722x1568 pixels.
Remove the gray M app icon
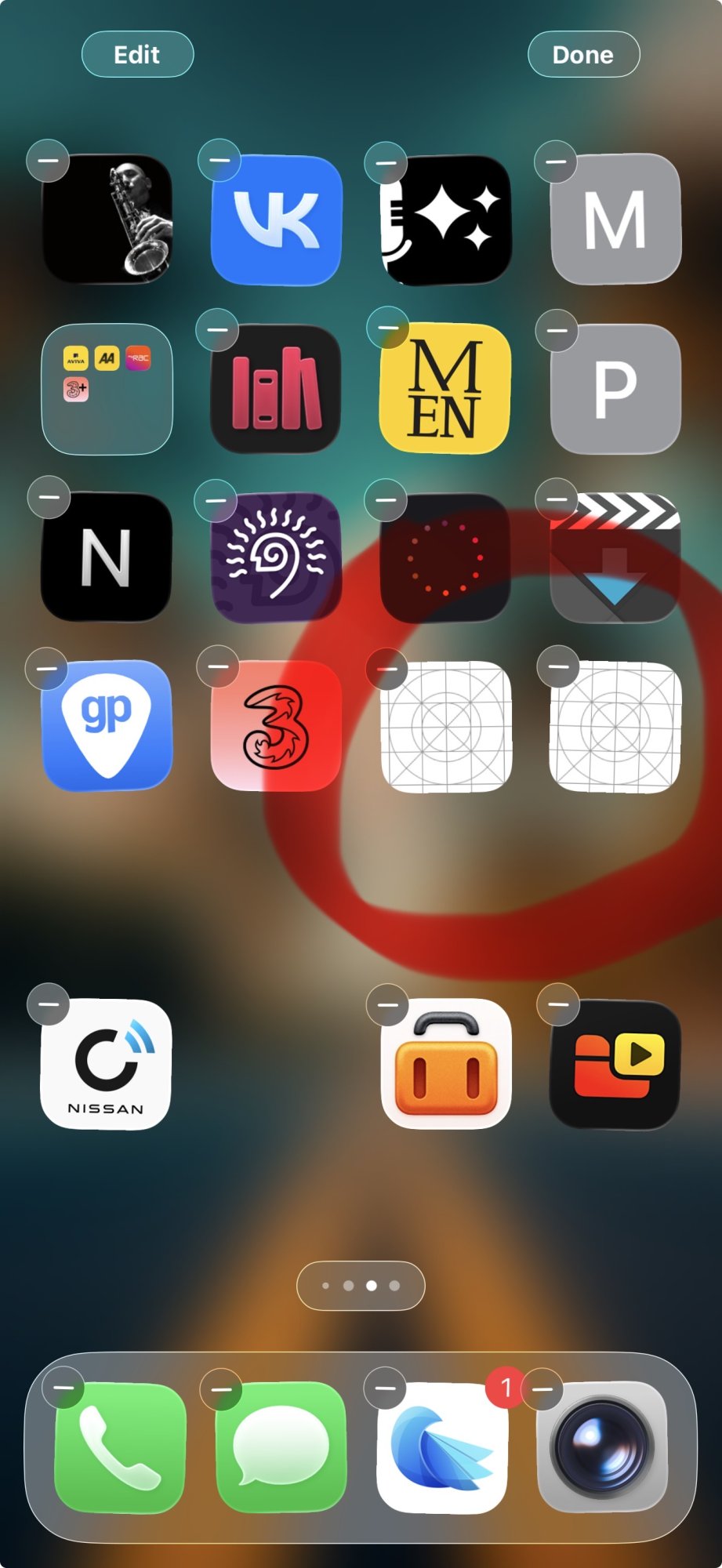tap(556, 162)
